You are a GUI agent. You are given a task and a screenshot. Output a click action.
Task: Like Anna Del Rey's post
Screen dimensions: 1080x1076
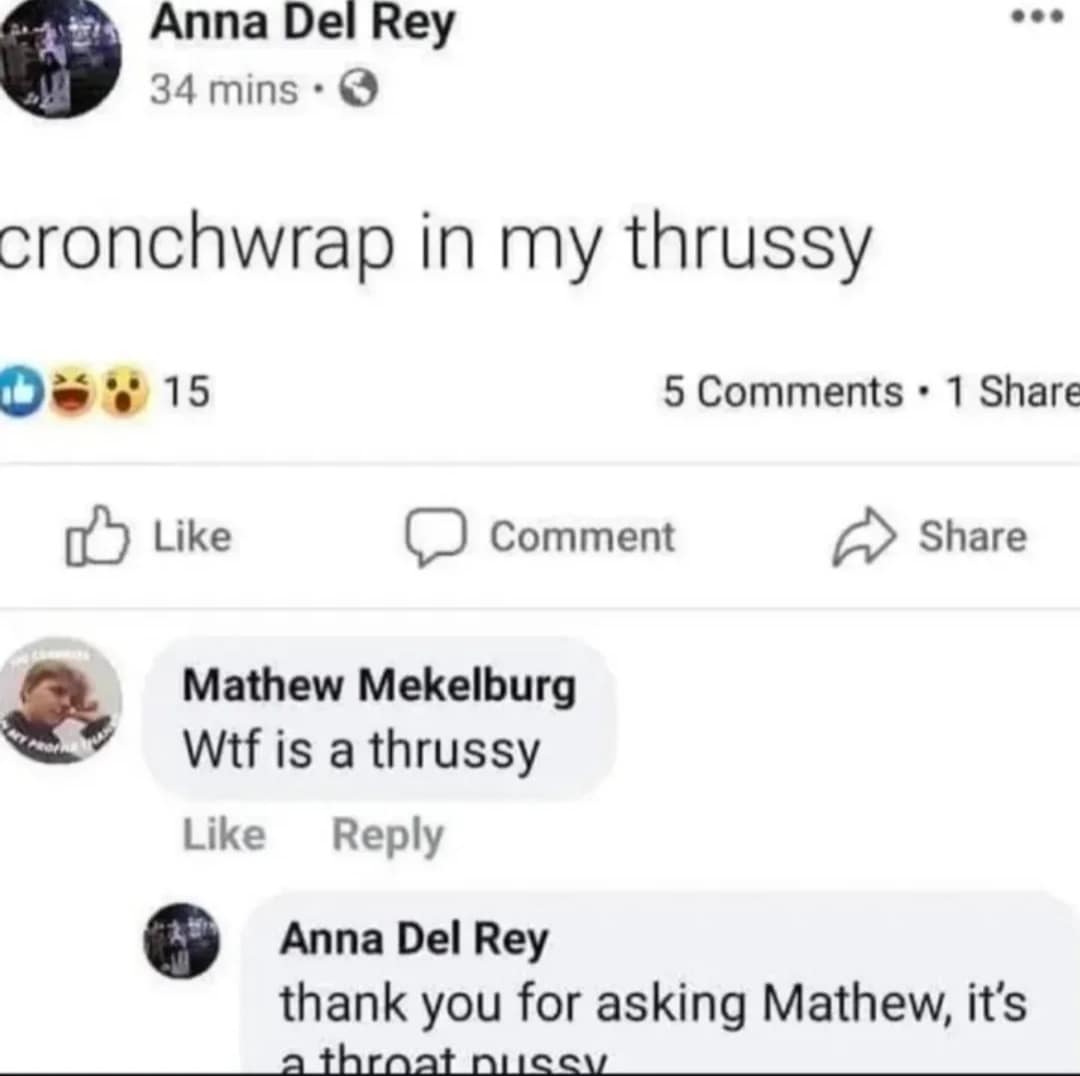click(150, 537)
